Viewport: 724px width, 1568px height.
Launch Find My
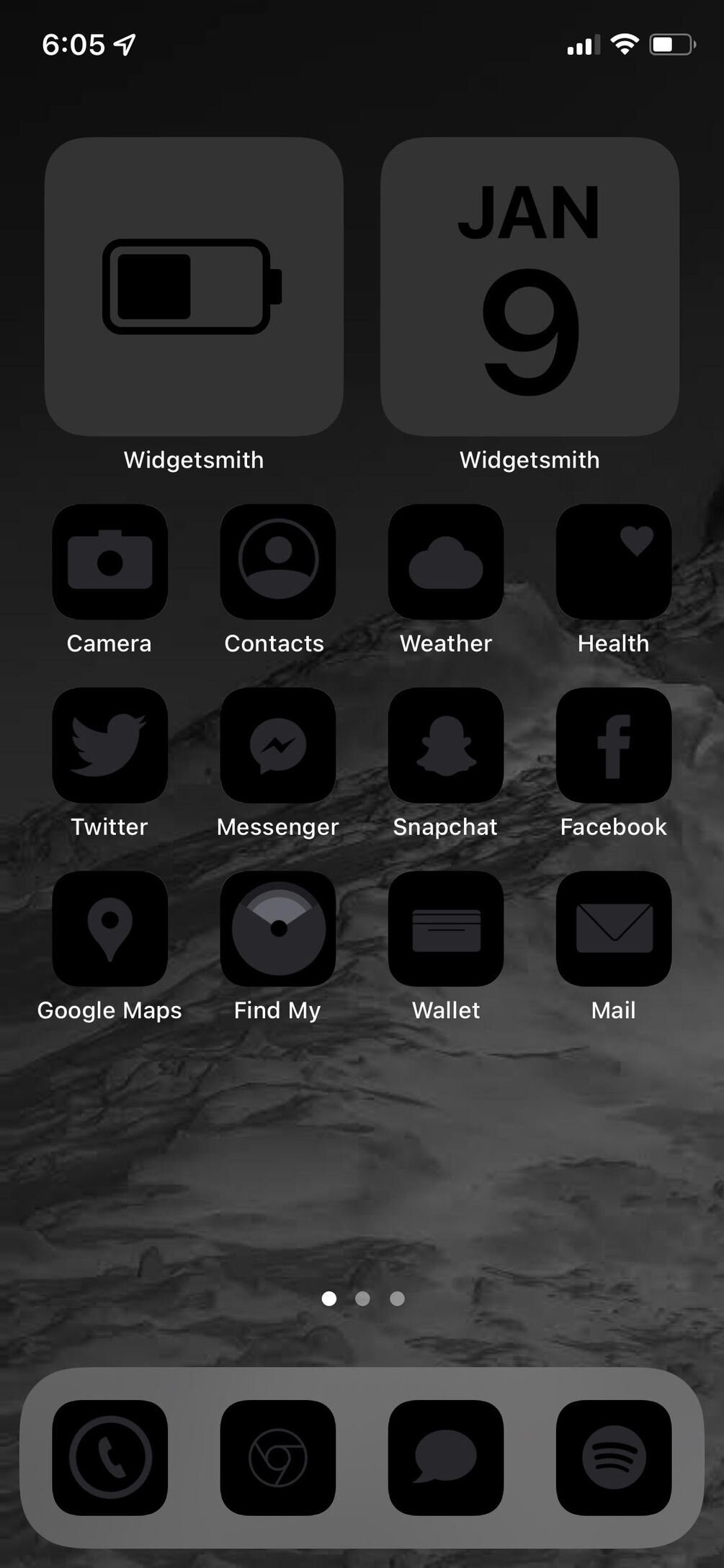tap(277, 928)
